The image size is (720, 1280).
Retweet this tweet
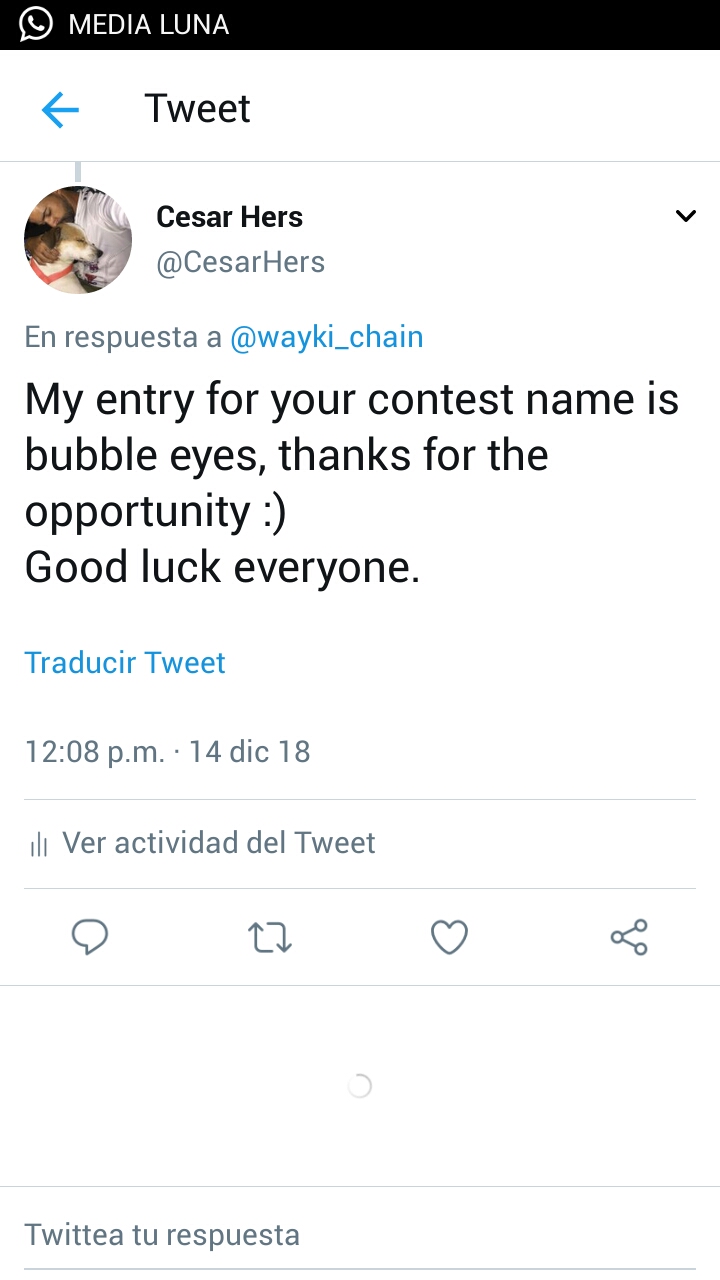tap(269, 937)
